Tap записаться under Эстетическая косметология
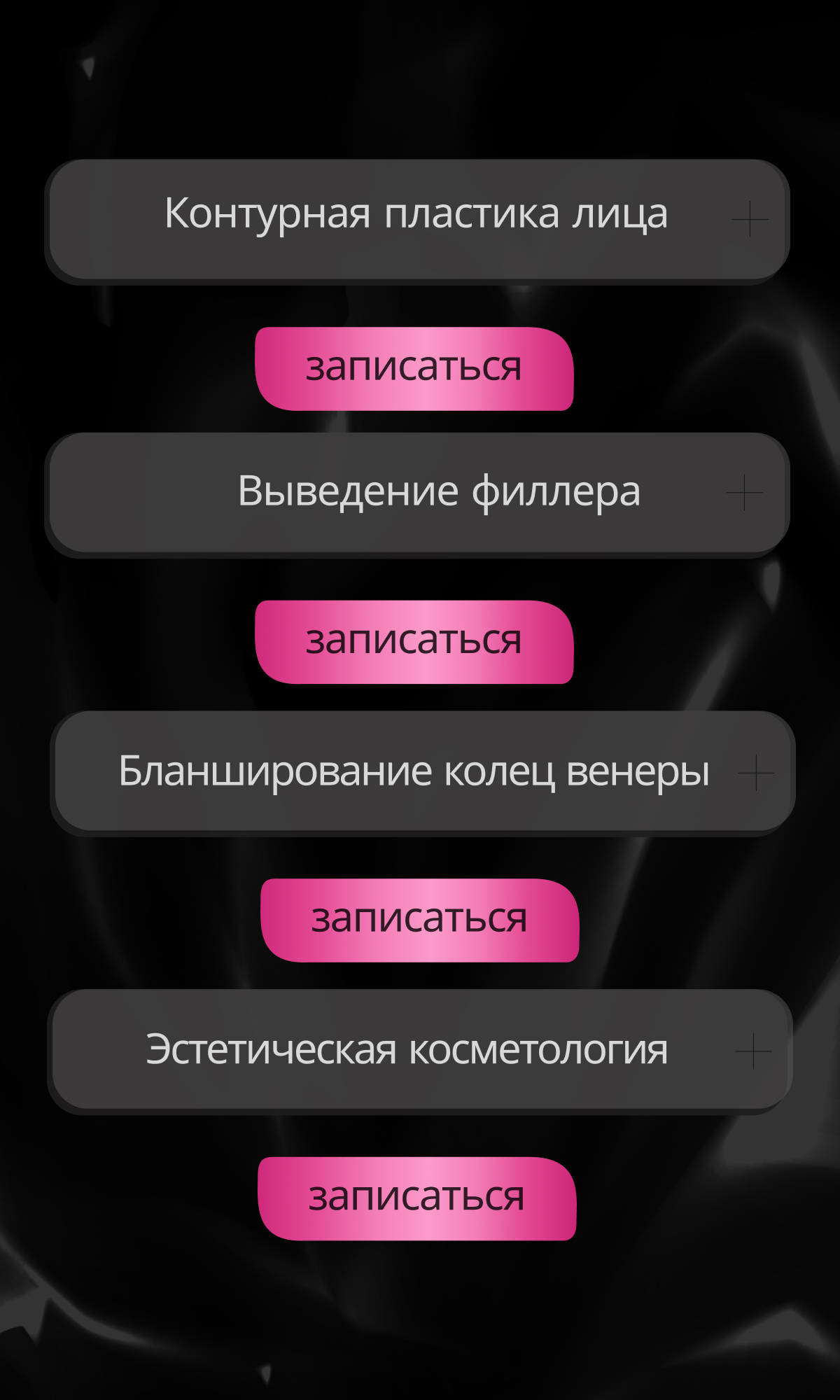 pos(417,1198)
